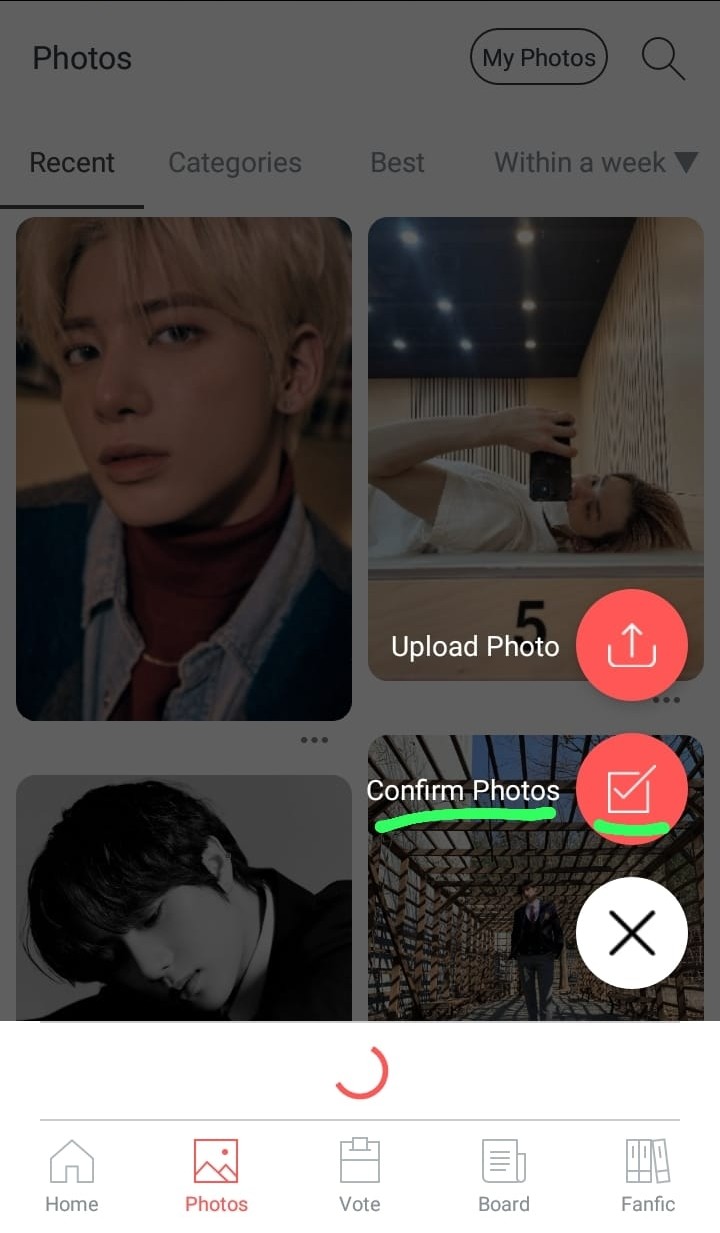Expand the Within a week dropdown
720x1233 pixels.
pos(596,162)
